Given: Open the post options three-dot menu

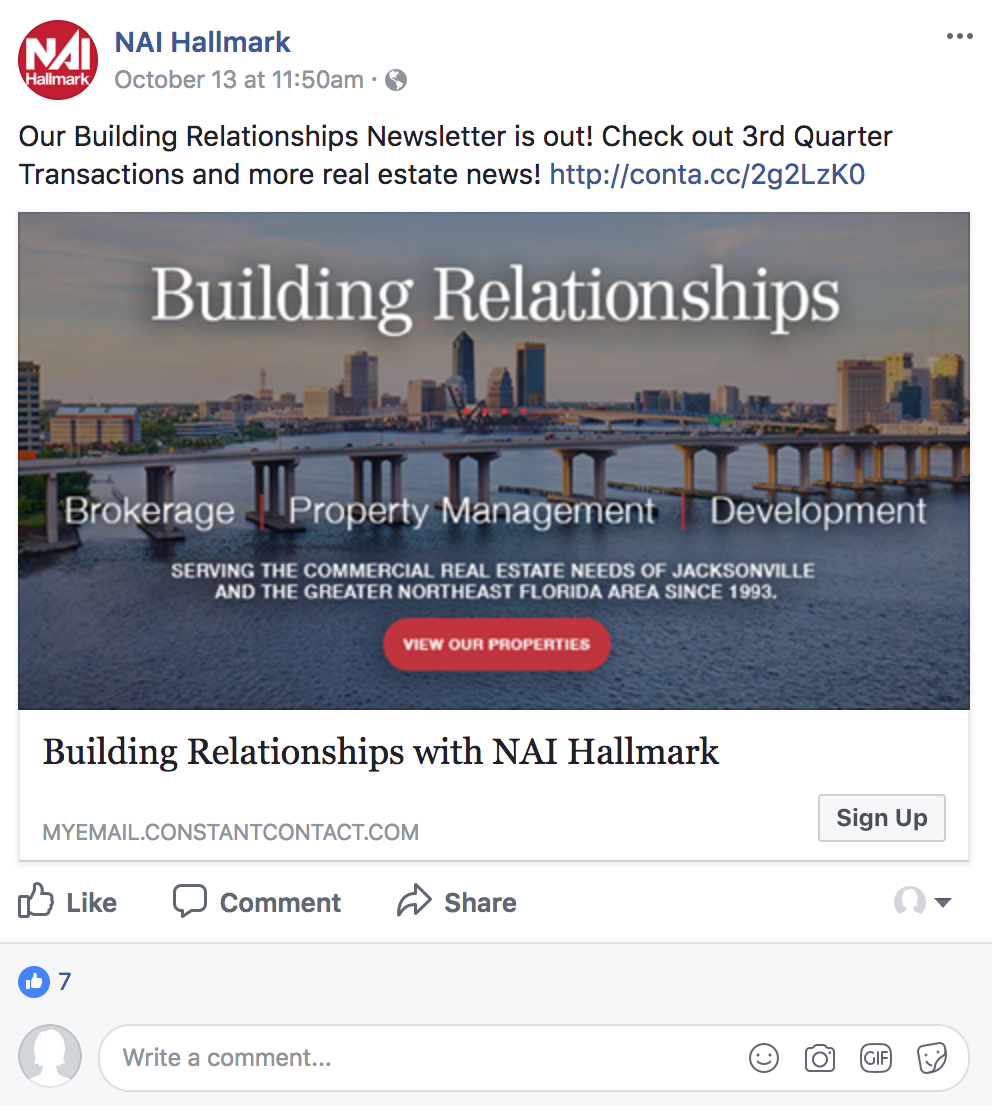Looking at the screenshot, I should coord(958,37).
